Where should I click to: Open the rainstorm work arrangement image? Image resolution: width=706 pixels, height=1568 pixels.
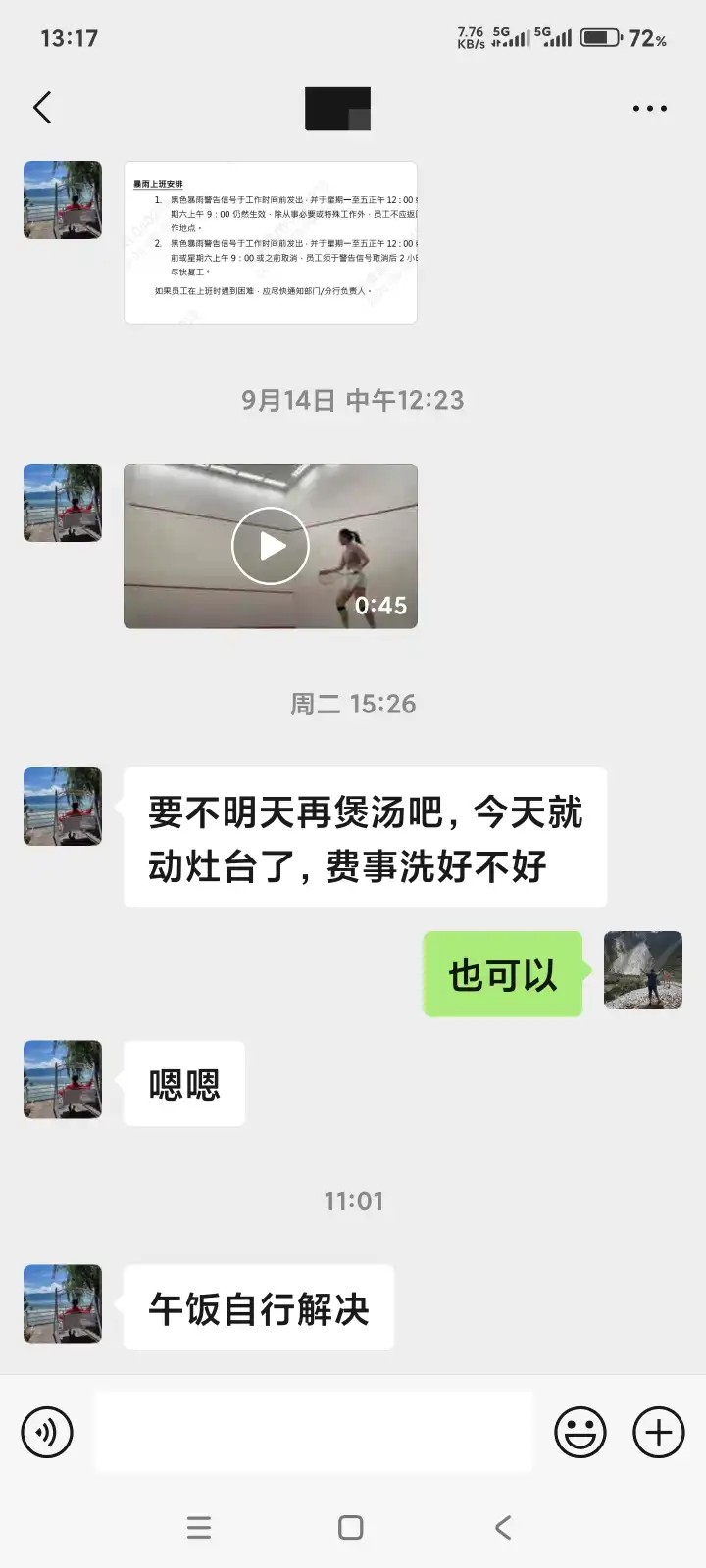tap(271, 242)
